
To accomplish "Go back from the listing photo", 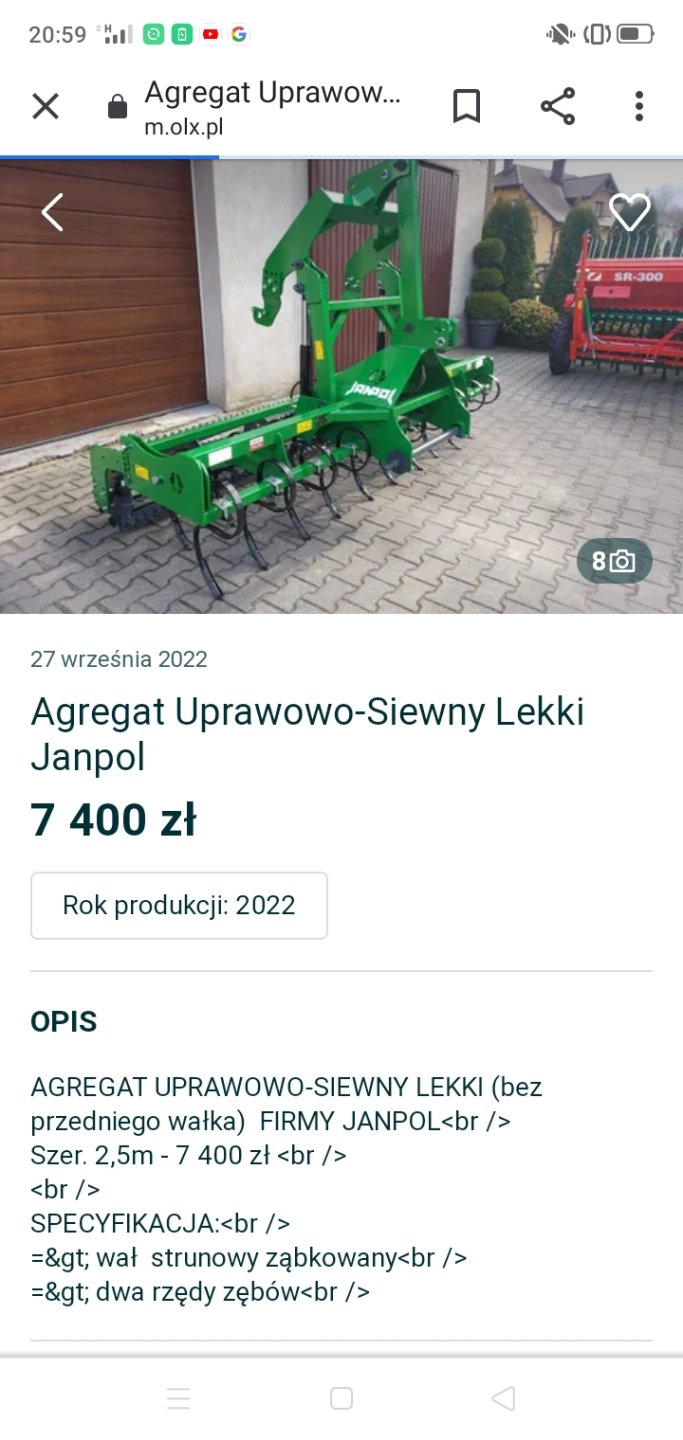I will point(52,212).
